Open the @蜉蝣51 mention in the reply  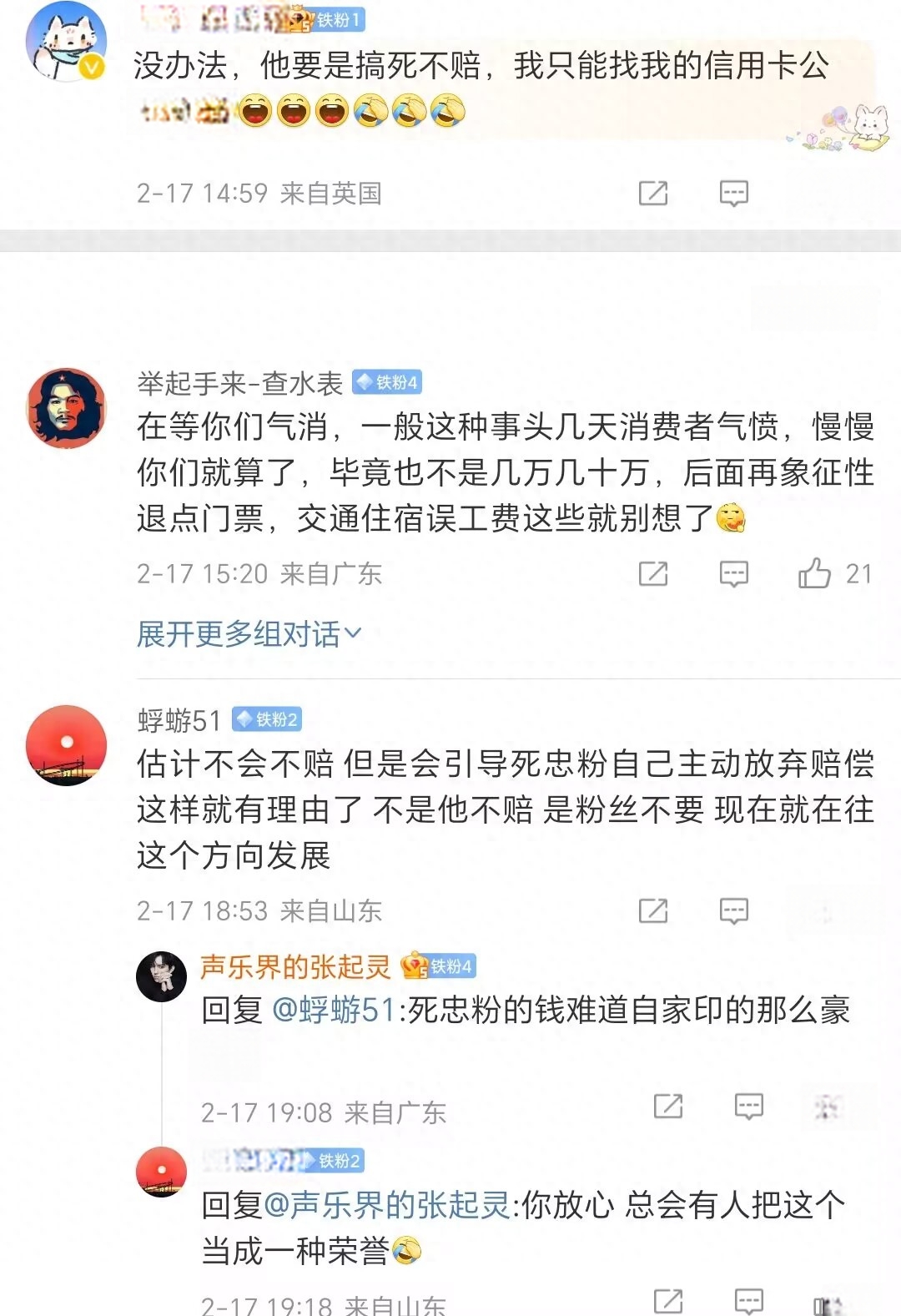tap(334, 1011)
